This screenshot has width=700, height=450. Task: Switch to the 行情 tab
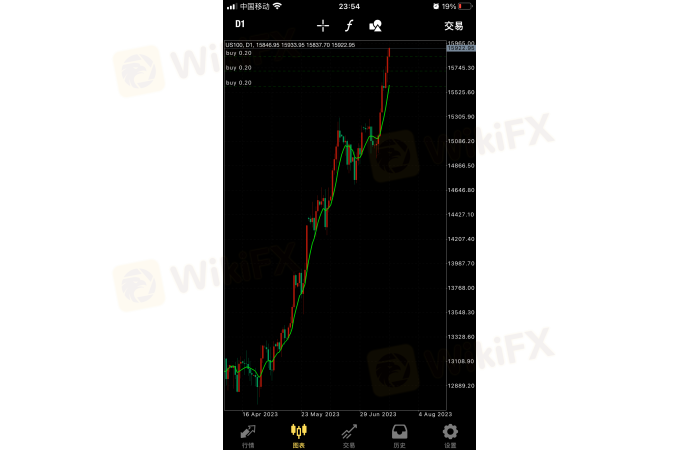click(248, 434)
